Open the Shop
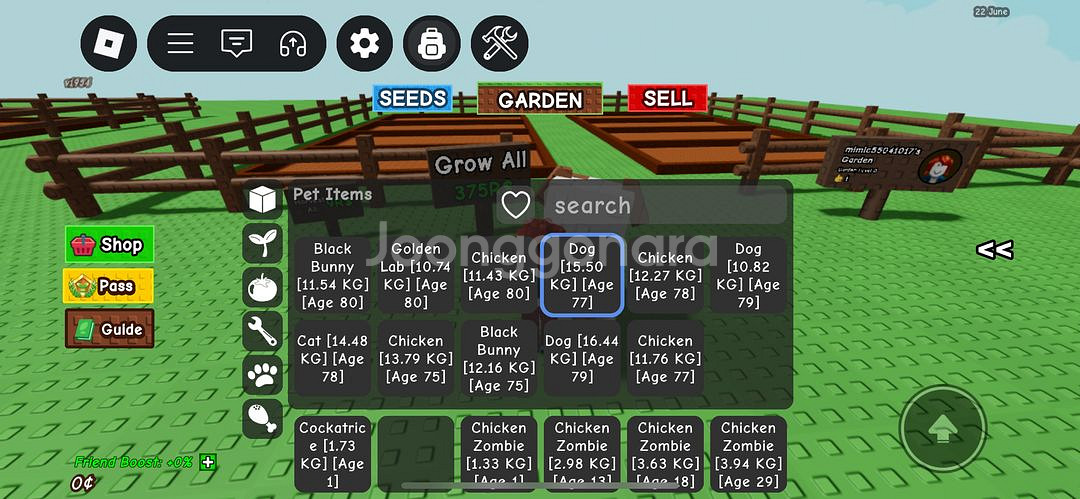1080x499 pixels. 110,244
